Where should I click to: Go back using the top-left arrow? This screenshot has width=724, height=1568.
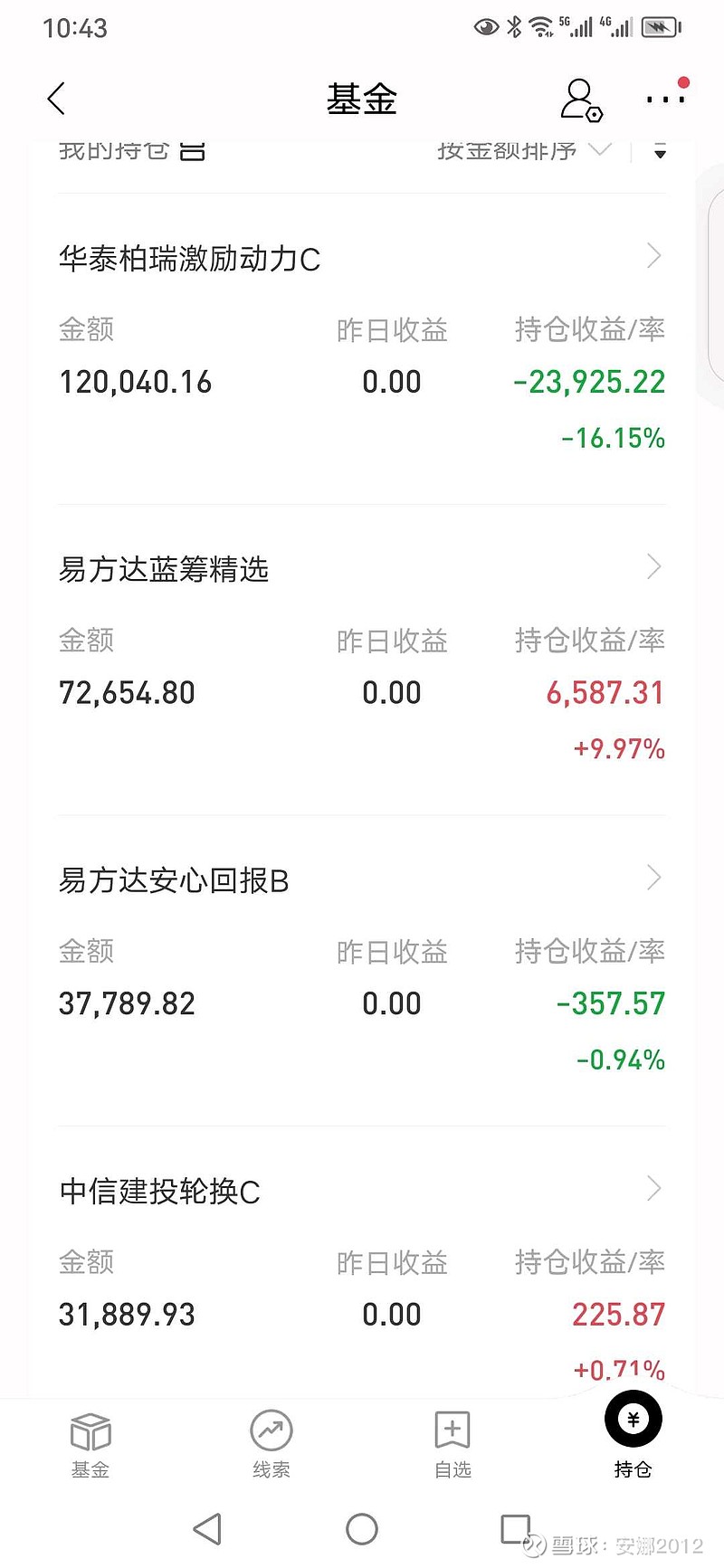[56, 99]
